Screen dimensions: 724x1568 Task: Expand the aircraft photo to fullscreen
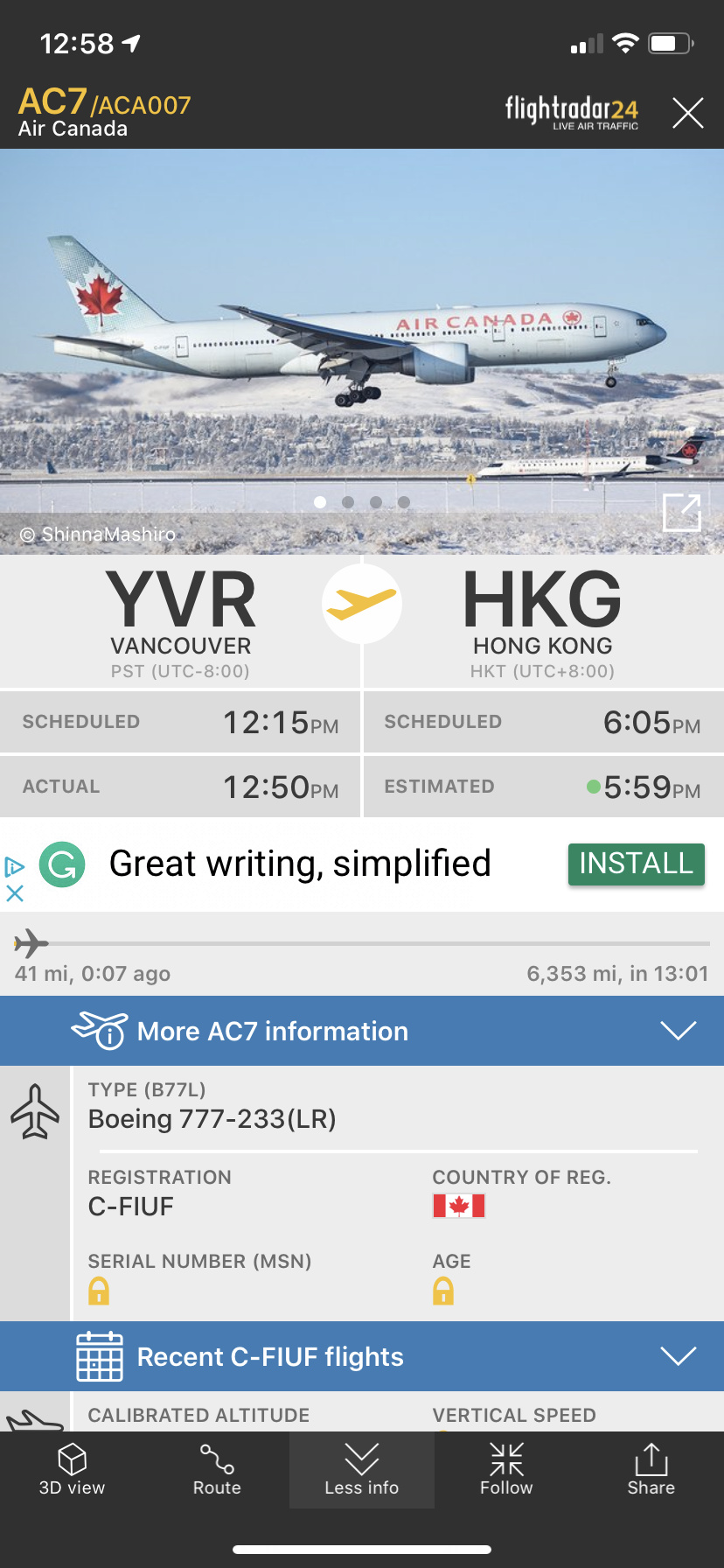(682, 512)
